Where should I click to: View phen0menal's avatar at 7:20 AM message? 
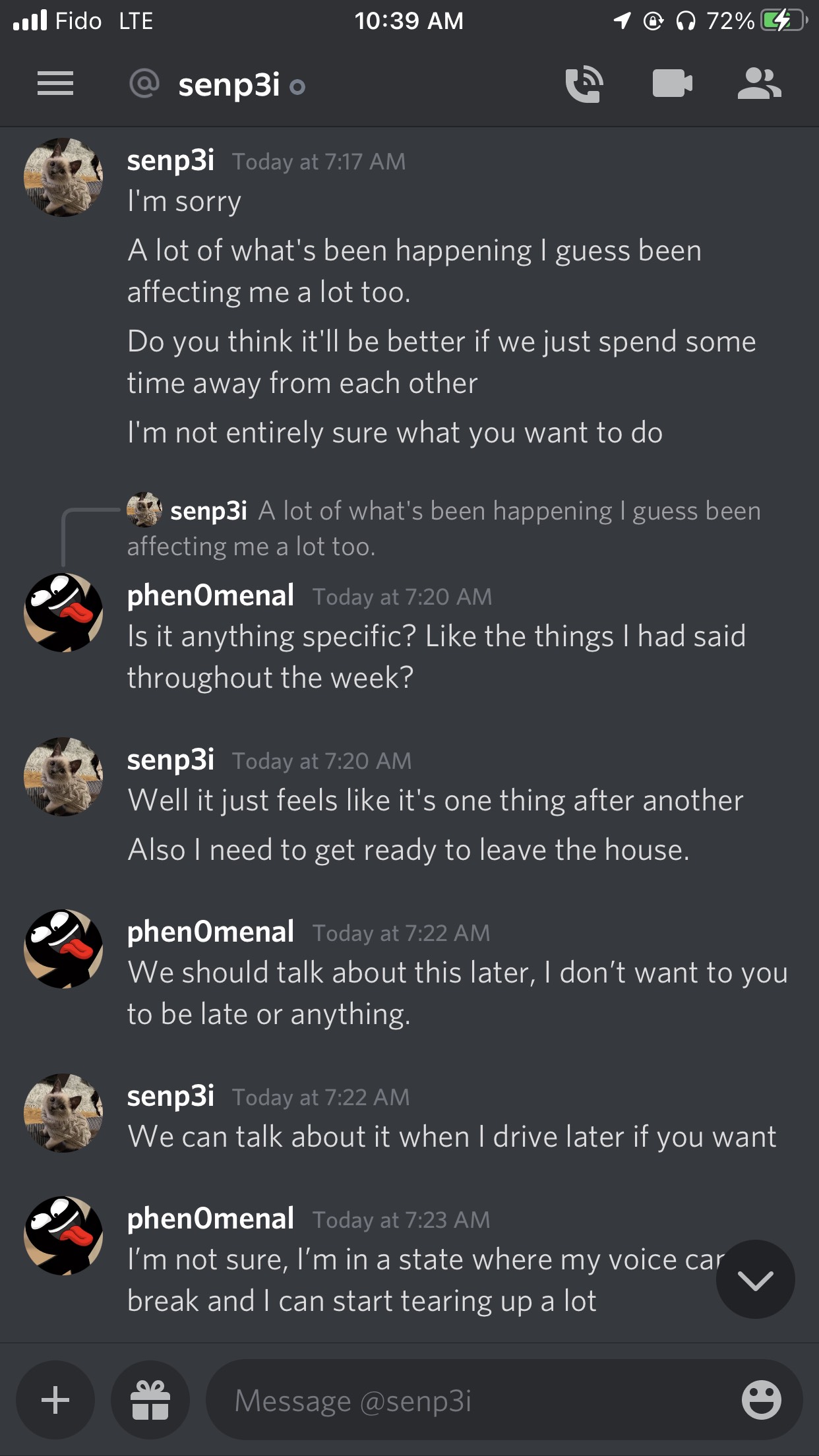click(x=63, y=613)
